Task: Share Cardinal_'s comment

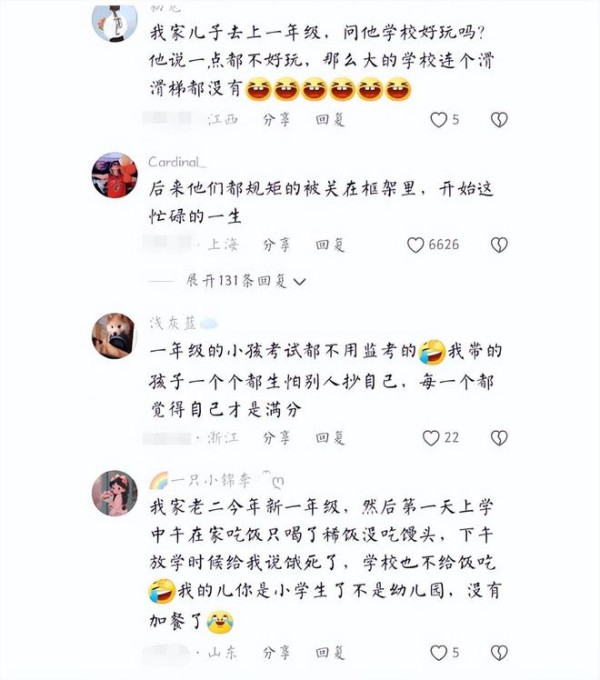Action: click(x=277, y=245)
